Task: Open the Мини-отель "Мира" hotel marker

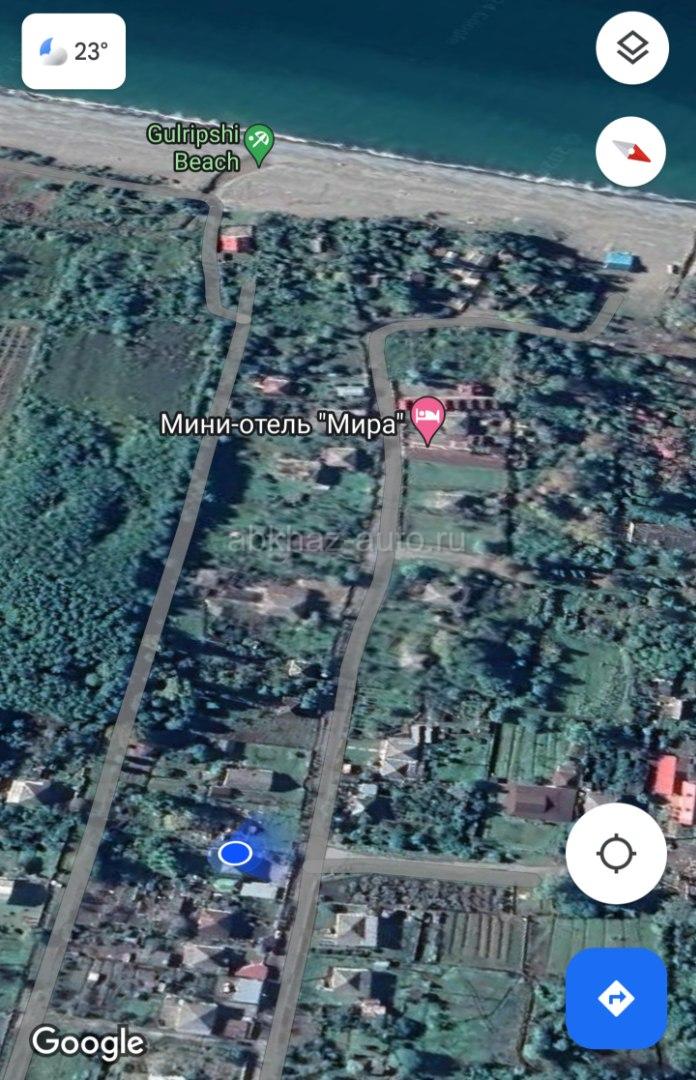Action: click(428, 419)
